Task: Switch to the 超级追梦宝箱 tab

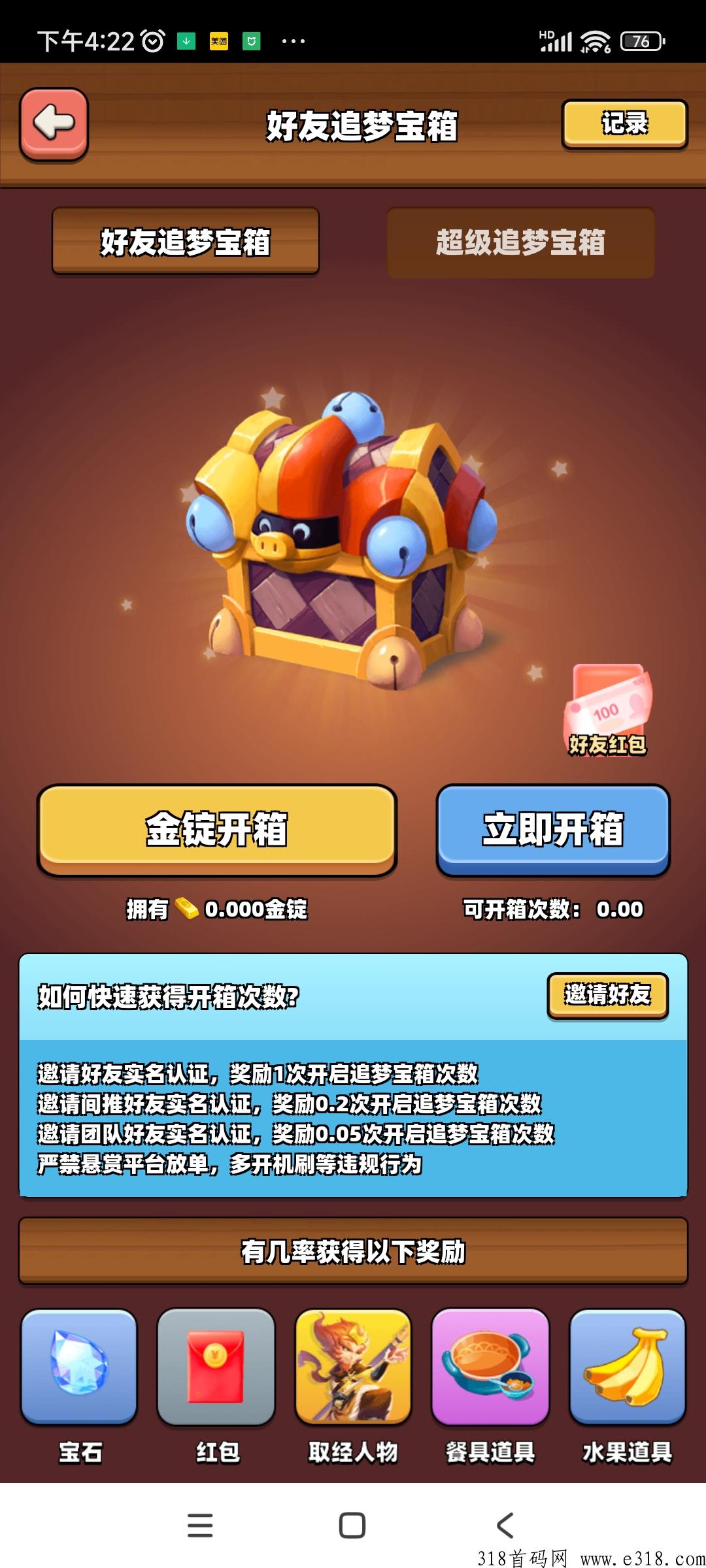Action: click(520, 242)
